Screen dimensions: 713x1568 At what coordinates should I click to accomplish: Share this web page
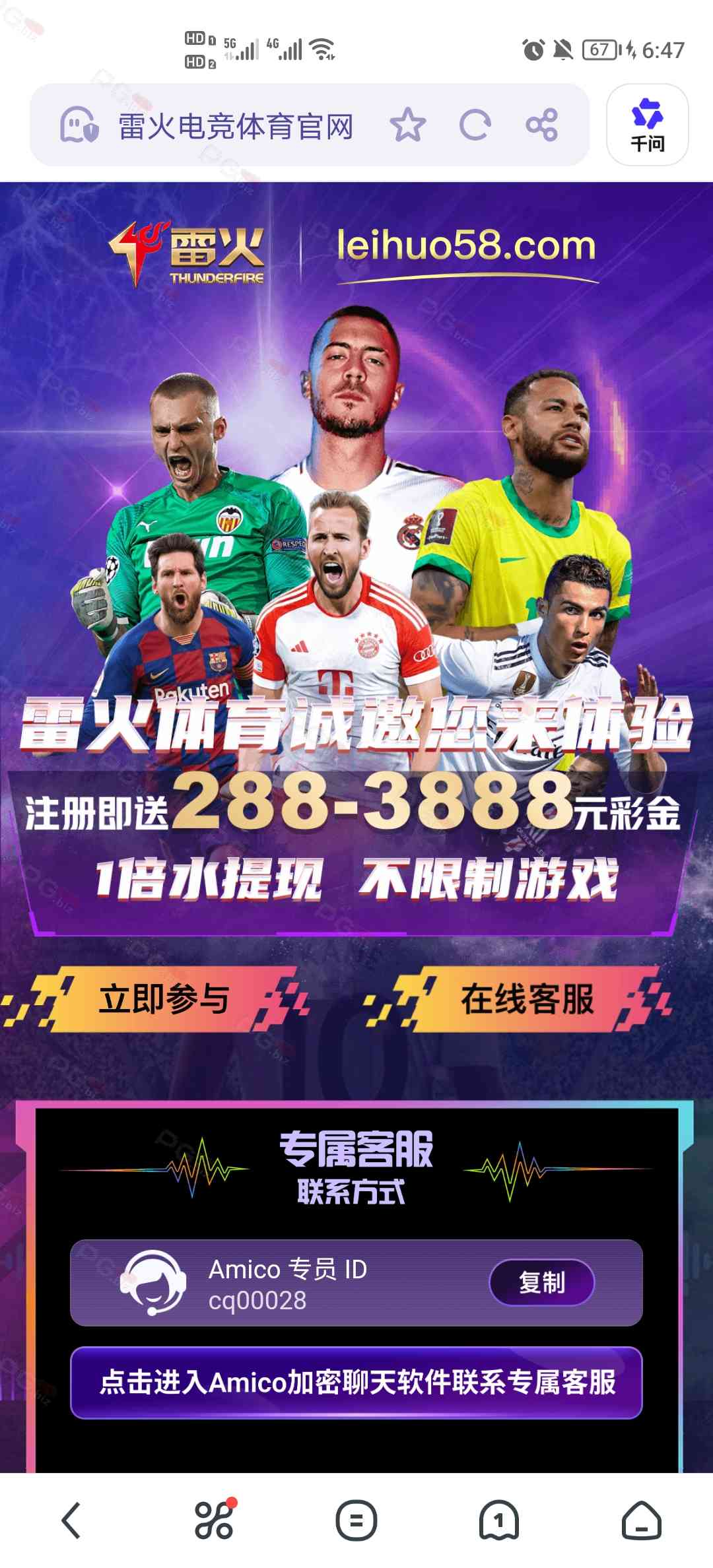541,125
